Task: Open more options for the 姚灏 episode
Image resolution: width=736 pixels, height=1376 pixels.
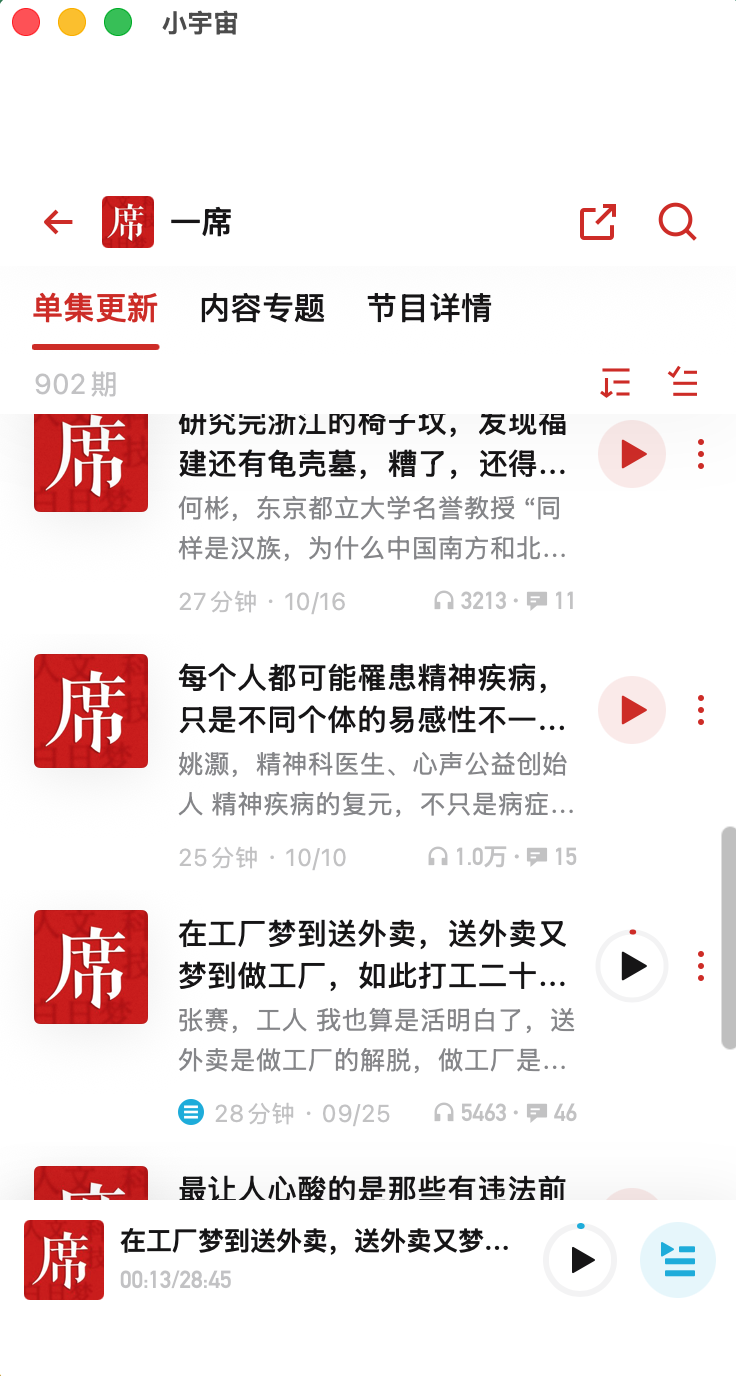Action: (700, 710)
